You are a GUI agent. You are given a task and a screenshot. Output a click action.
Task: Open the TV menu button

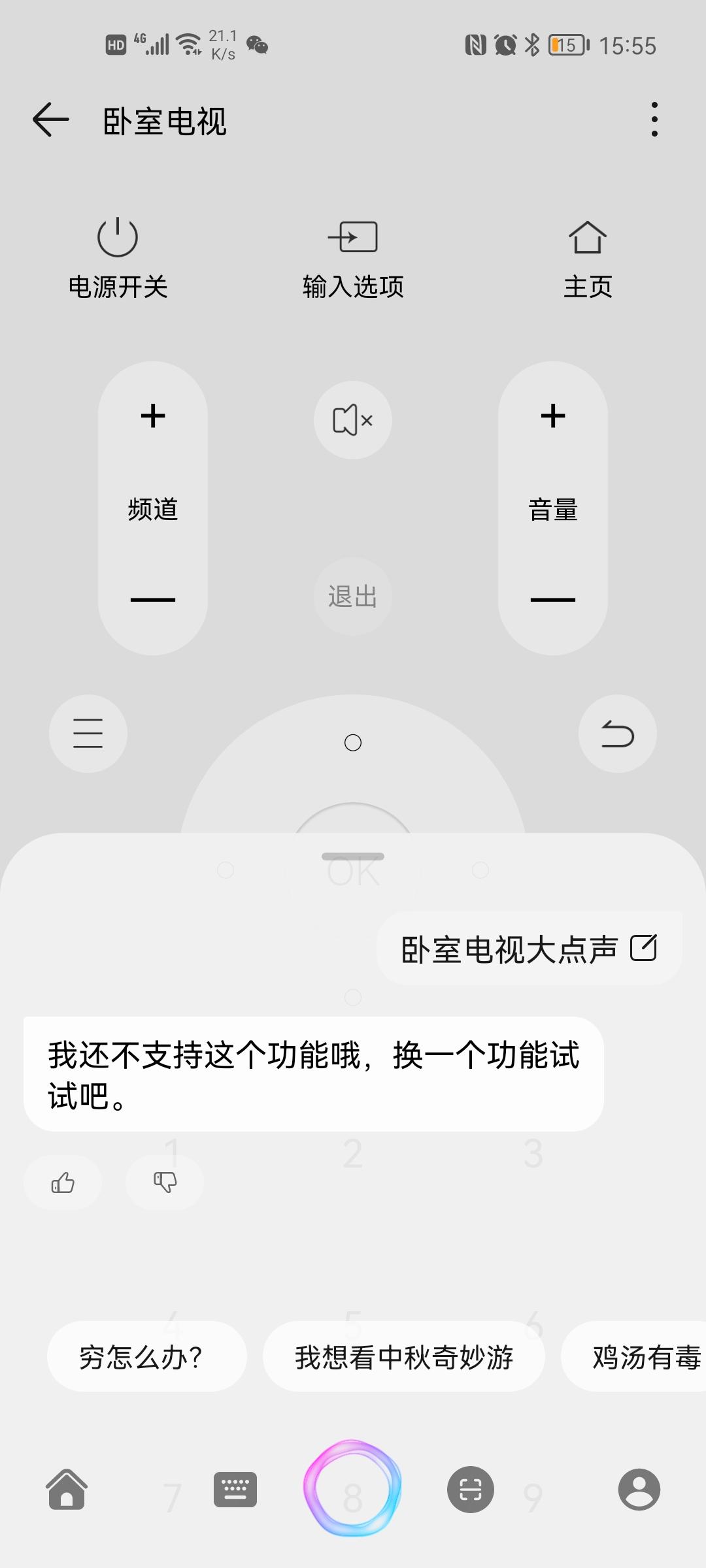point(88,733)
